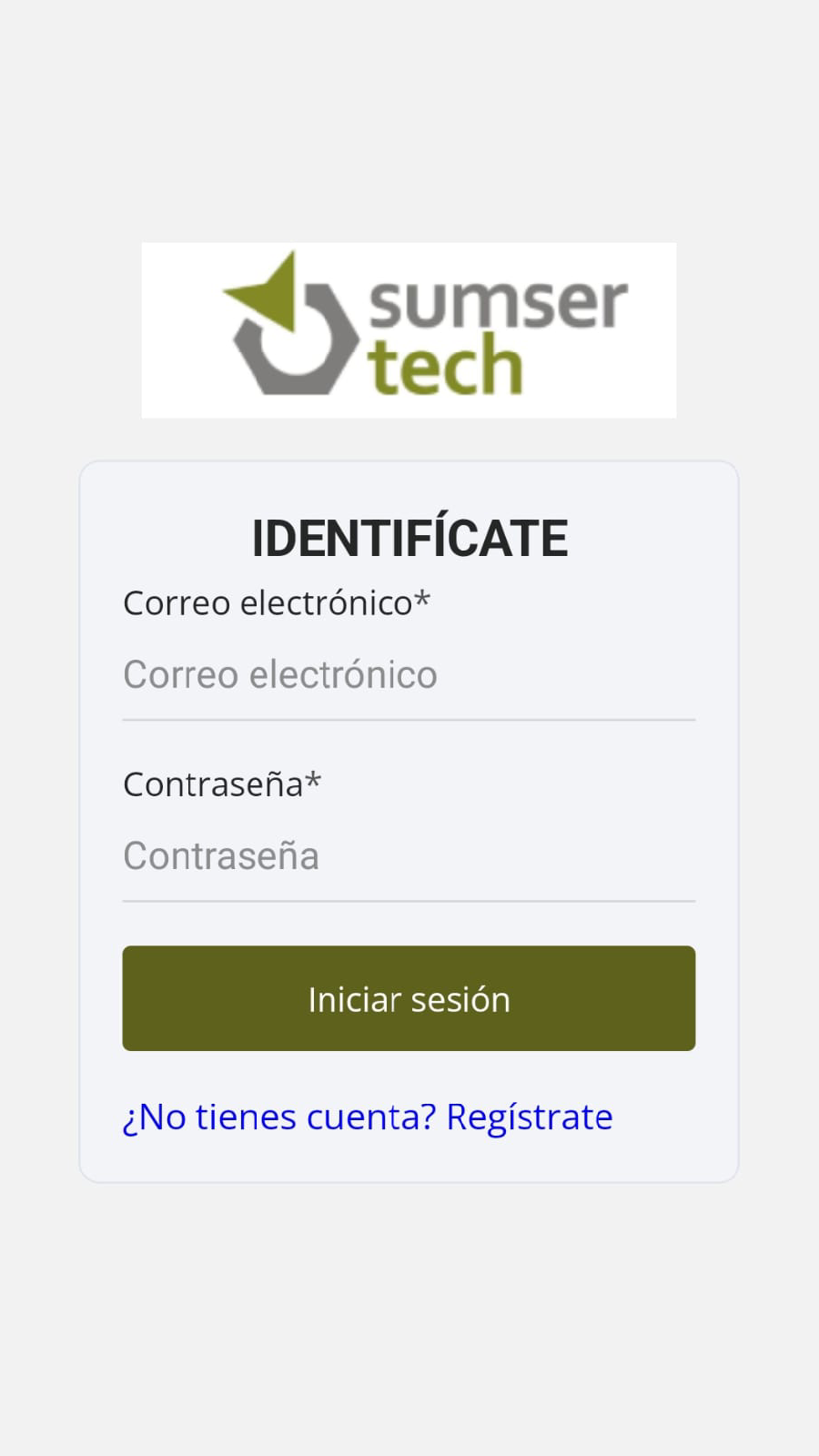Focus the Correo electrónico field
Image resolution: width=819 pixels, height=1456 pixels.
[409, 675]
